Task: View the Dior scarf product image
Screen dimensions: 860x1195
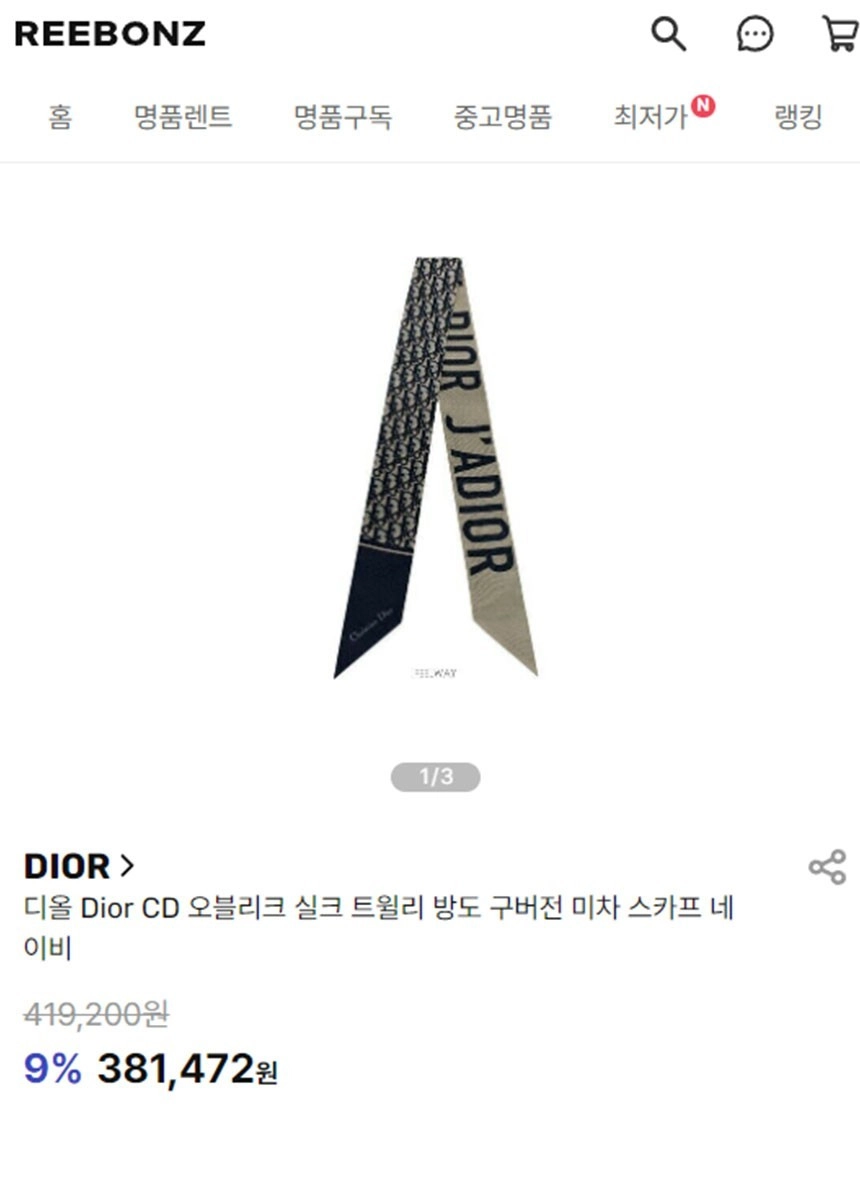Action: click(435, 466)
